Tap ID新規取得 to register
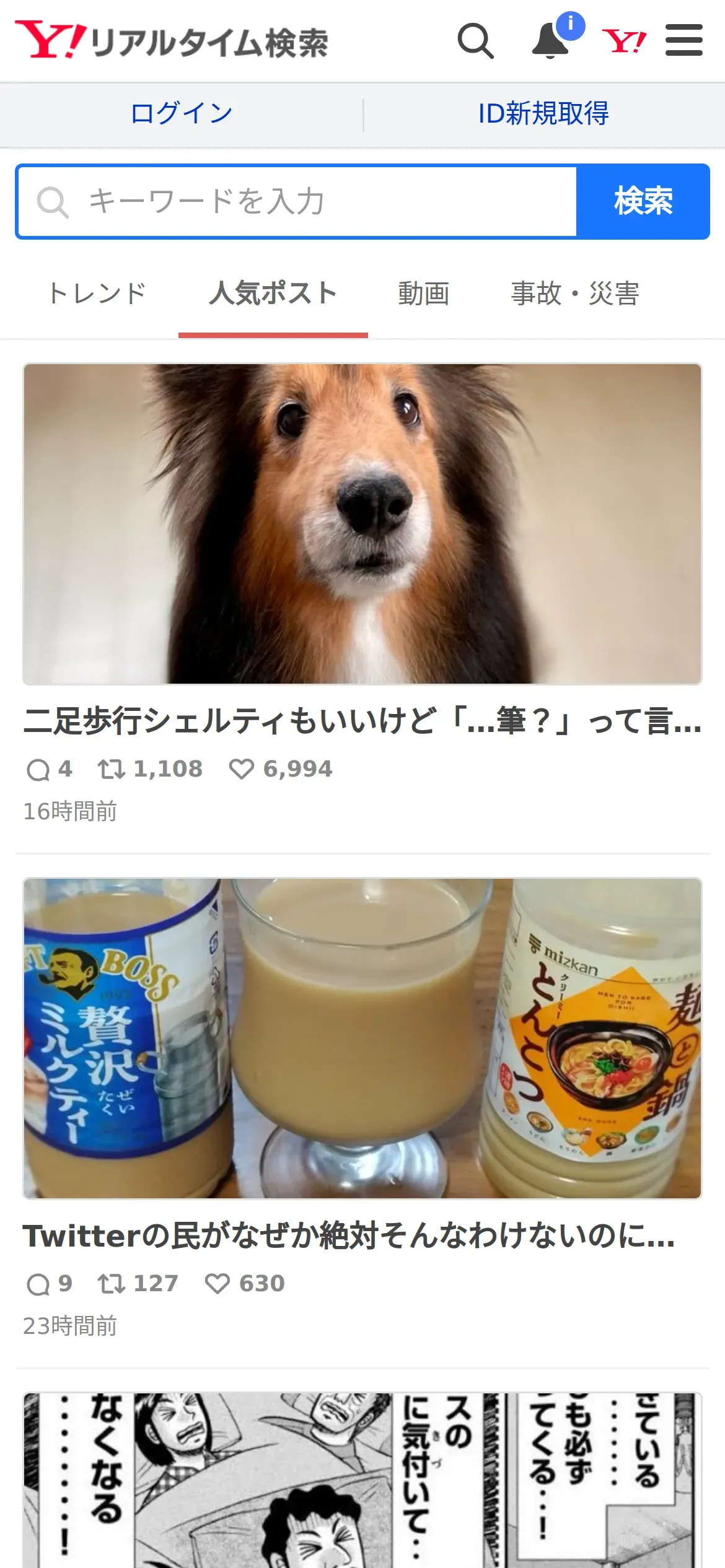Screen dimensions: 725x1568 [x=543, y=114]
